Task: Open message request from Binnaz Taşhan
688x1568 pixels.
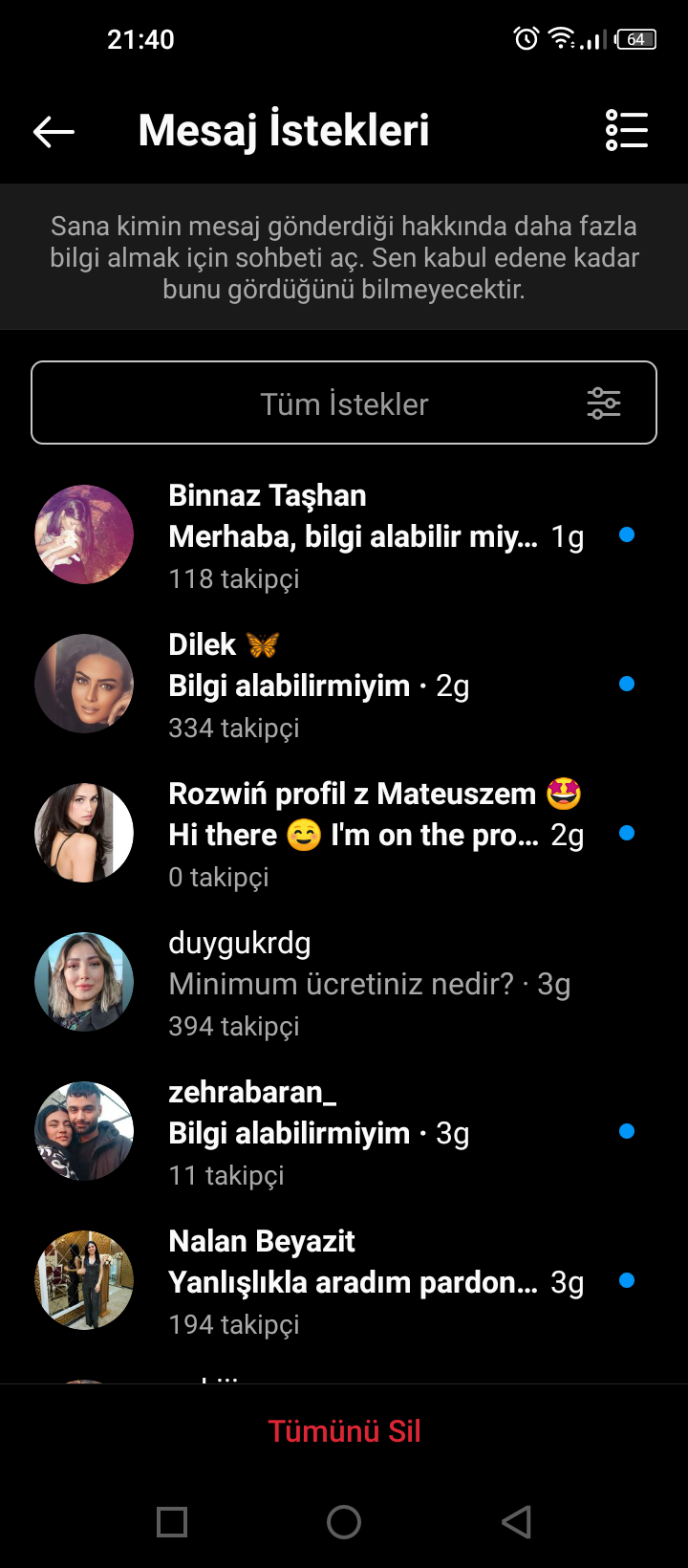Action: [344, 535]
